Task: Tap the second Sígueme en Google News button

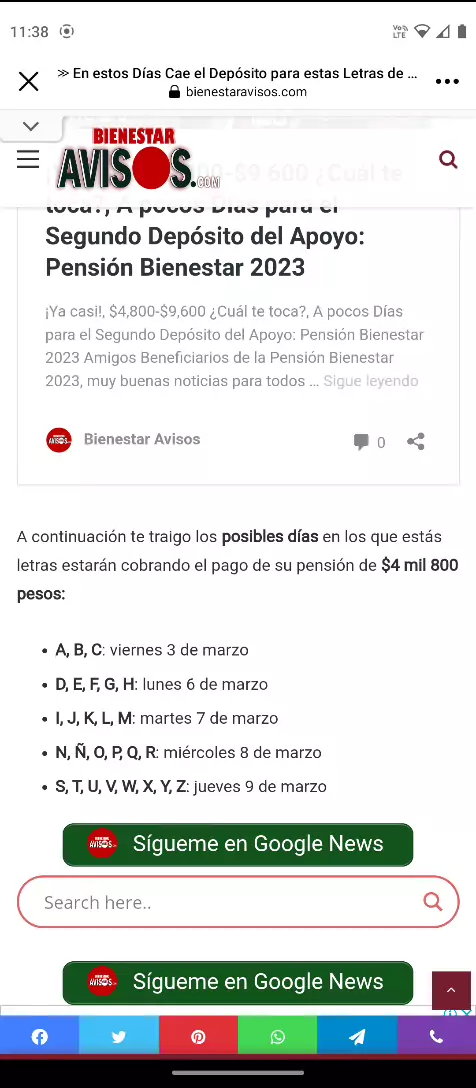Action: tap(238, 983)
